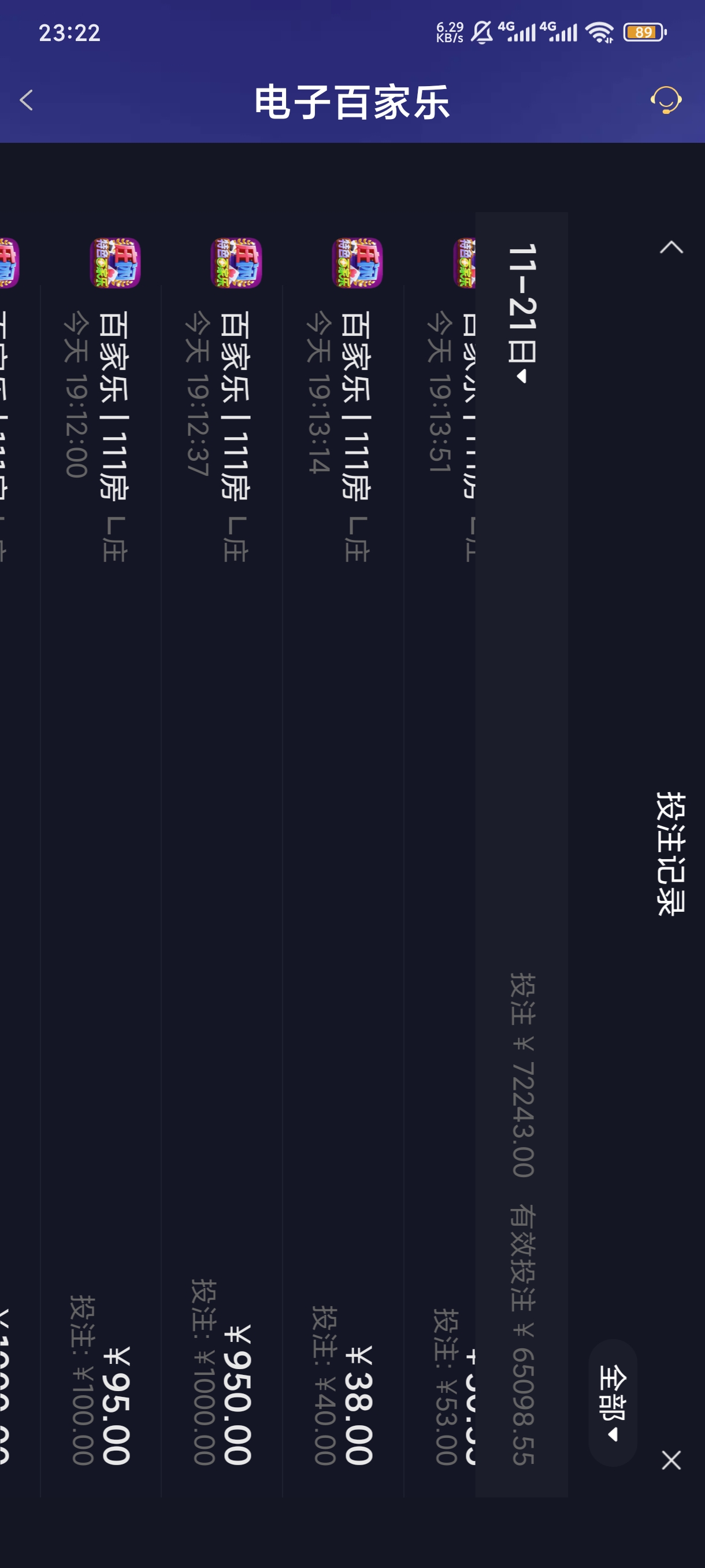Open the bet record at 19:13:51
The image size is (705, 1568).
tap(440, 852)
